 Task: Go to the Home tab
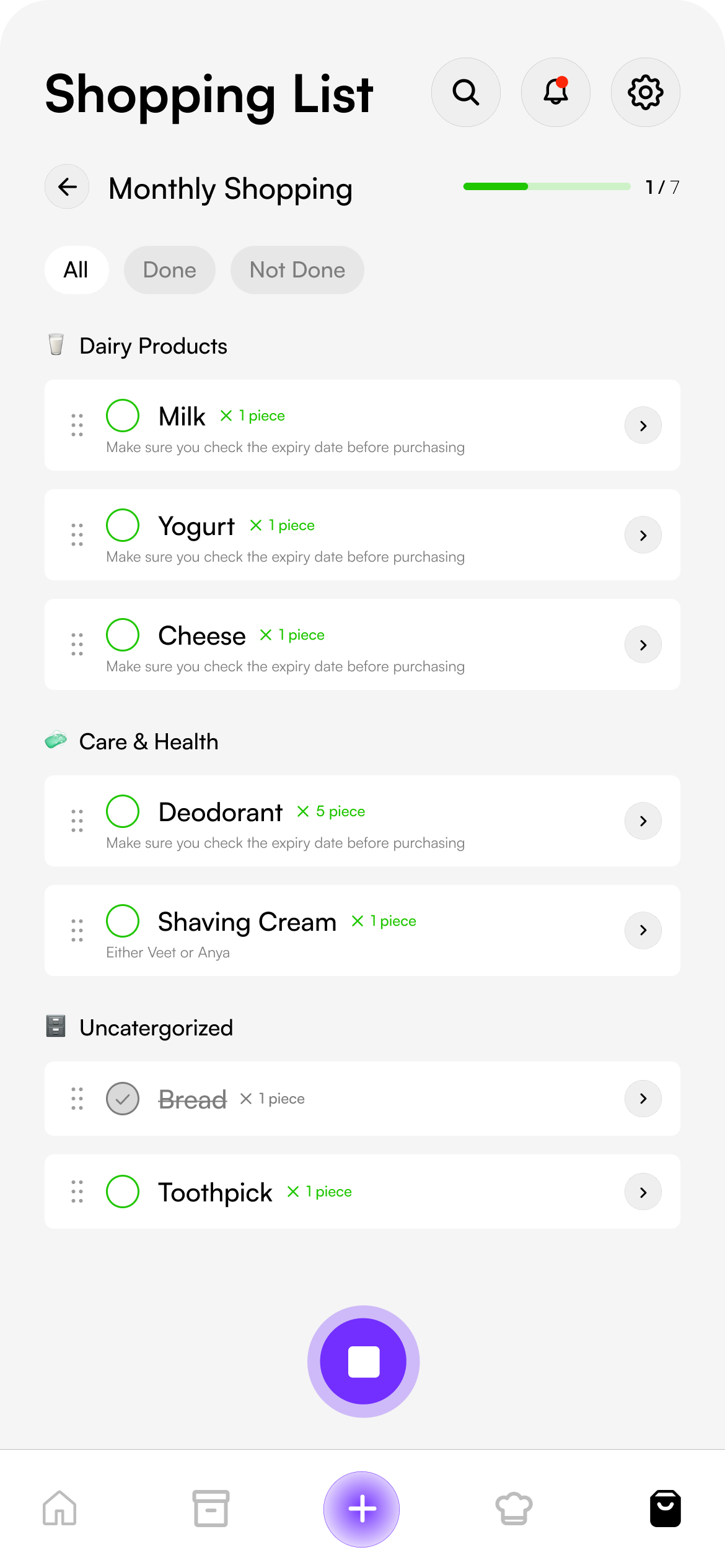coord(59,1508)
